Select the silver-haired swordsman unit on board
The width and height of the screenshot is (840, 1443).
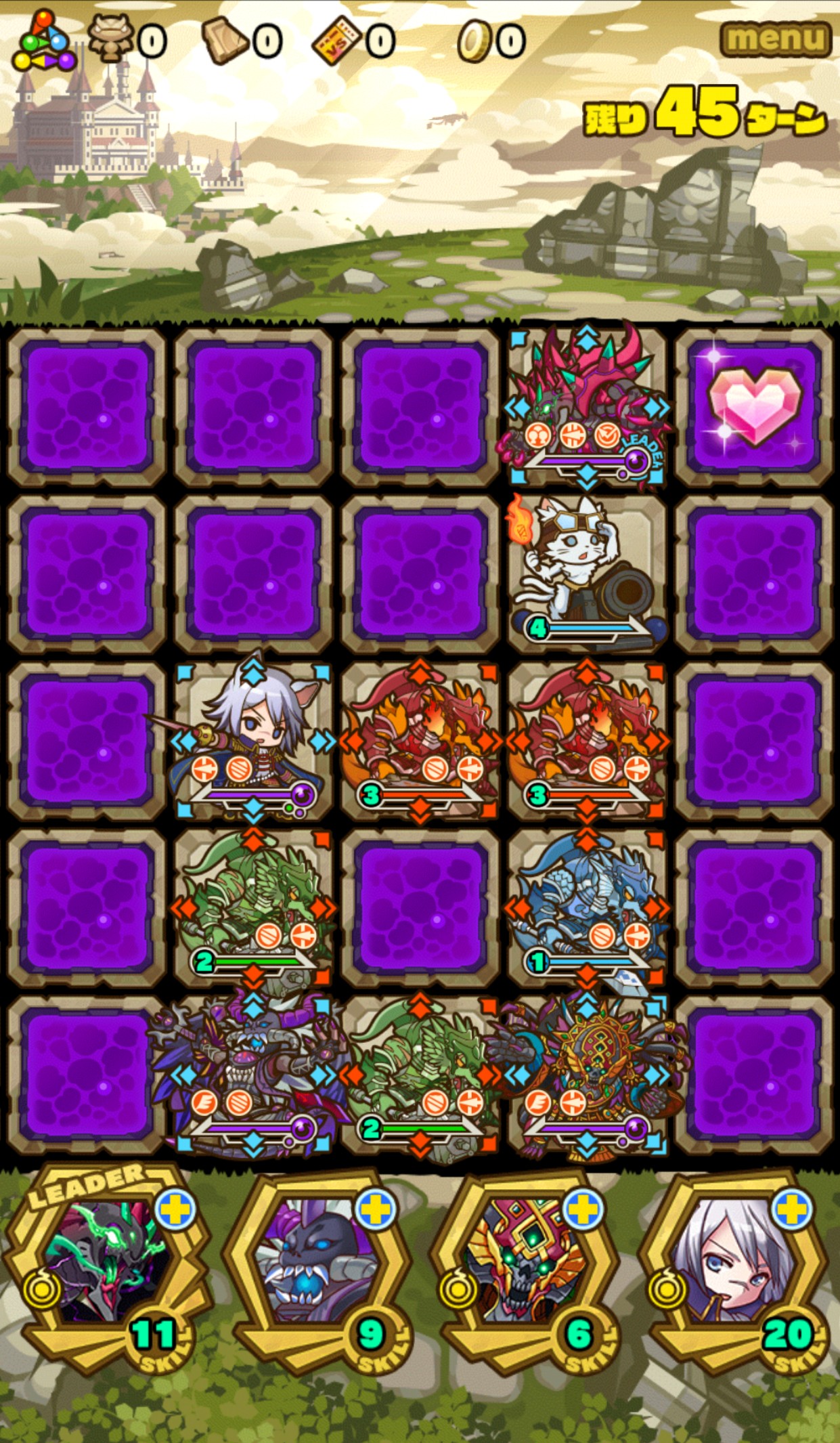tap(252, 739)
